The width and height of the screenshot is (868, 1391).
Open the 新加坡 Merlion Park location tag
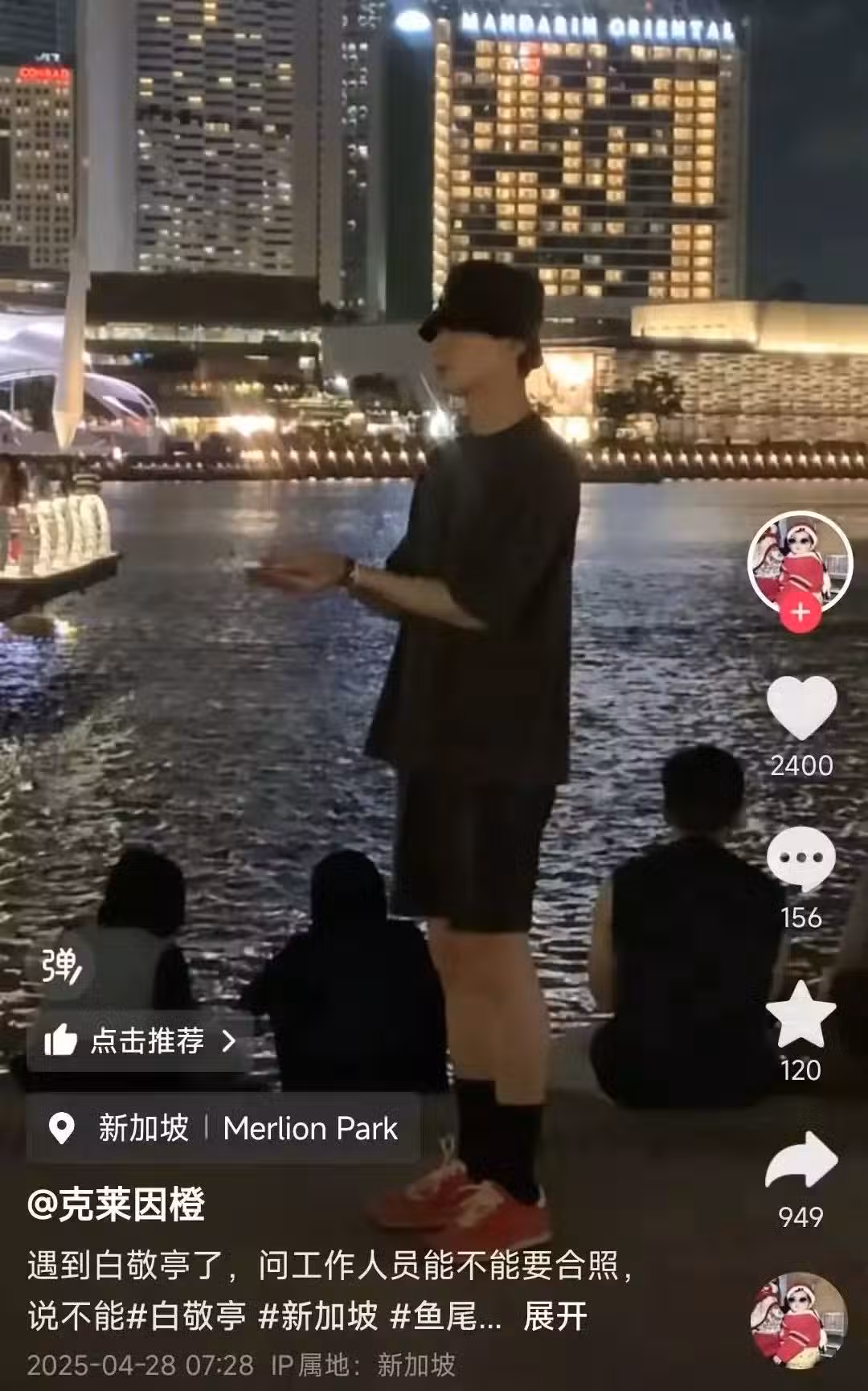click(x=223, y=1129)
